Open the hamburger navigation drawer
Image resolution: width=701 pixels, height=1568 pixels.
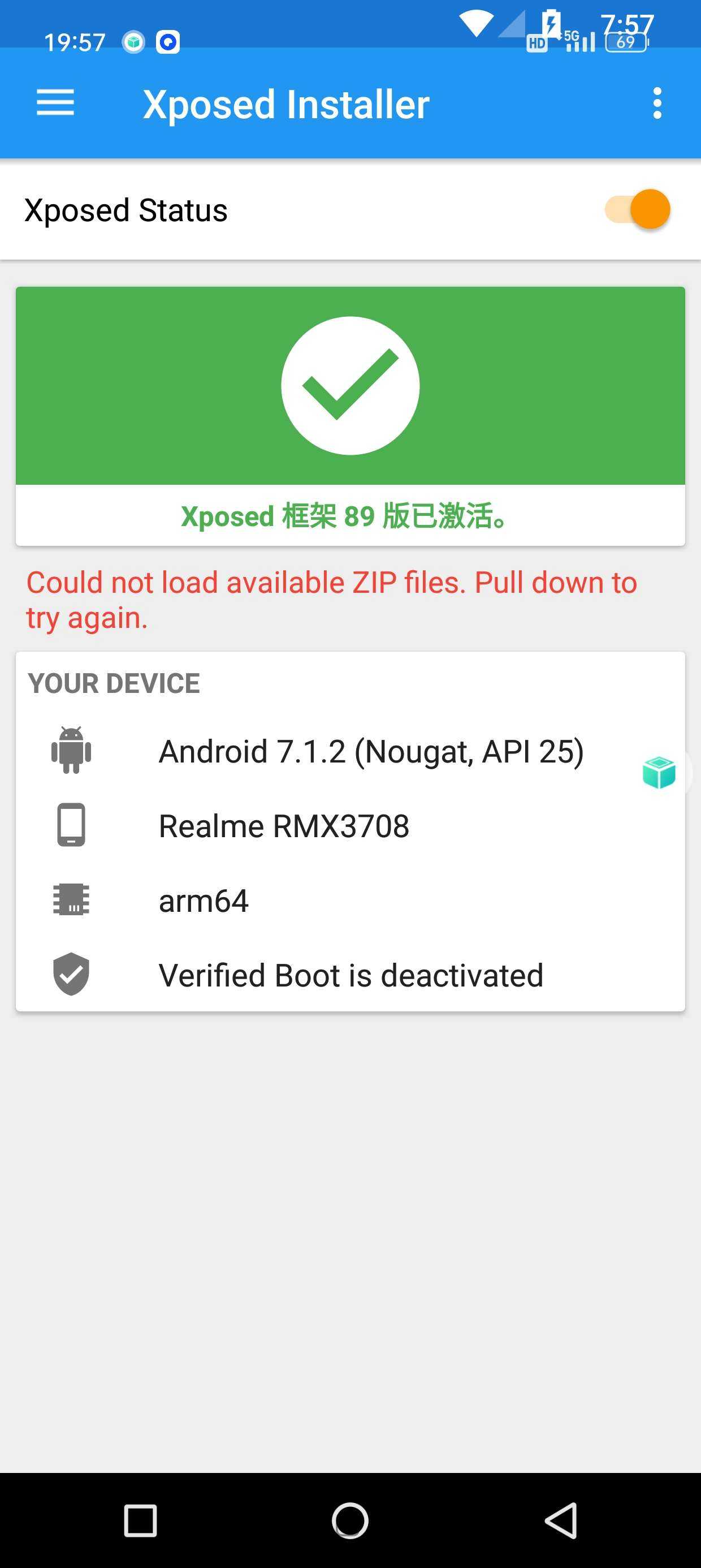(55, 103)
